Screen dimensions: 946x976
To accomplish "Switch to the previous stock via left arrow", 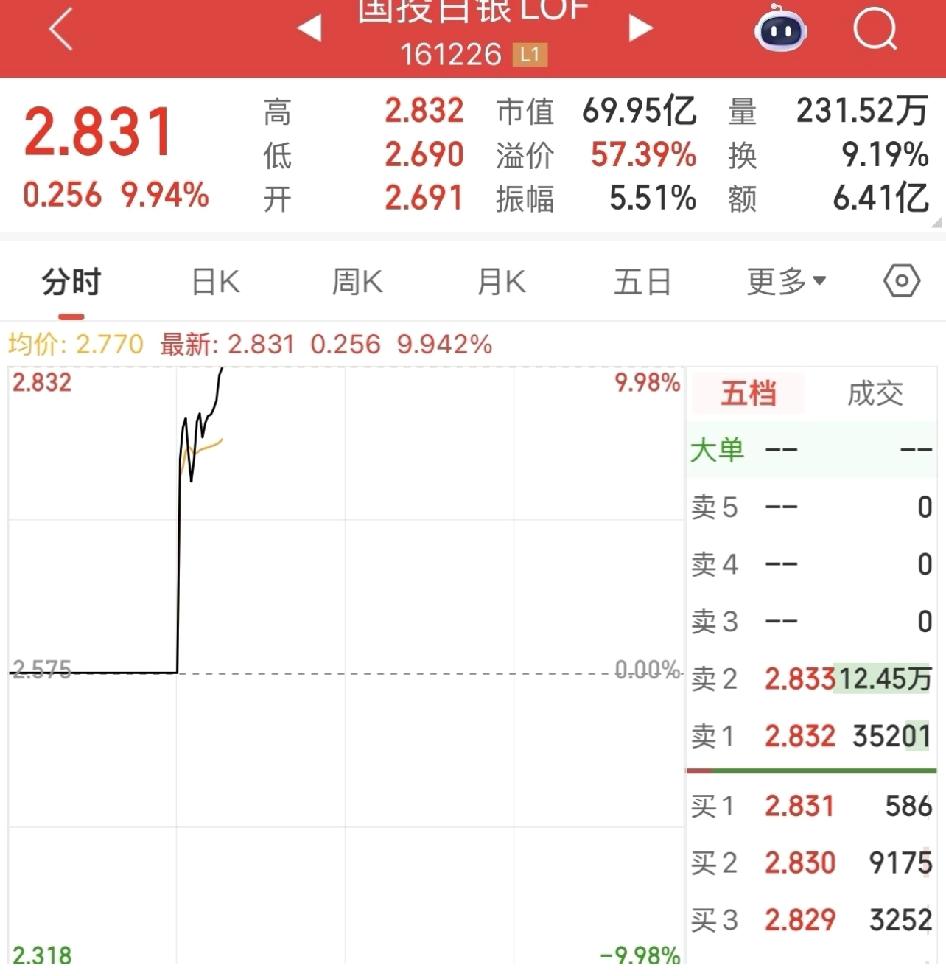I will click(310, 29).
